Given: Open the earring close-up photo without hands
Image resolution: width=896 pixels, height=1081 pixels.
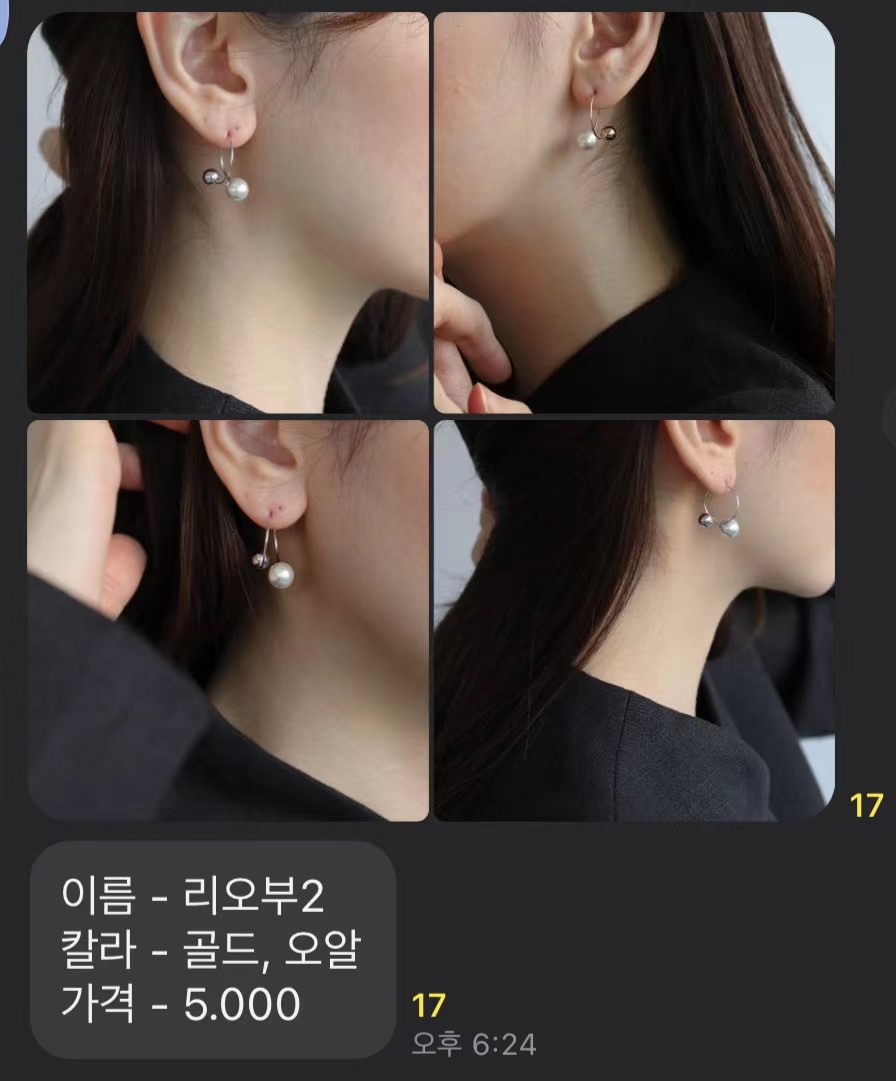Looking at the screenshot, I should click(227, 213).
